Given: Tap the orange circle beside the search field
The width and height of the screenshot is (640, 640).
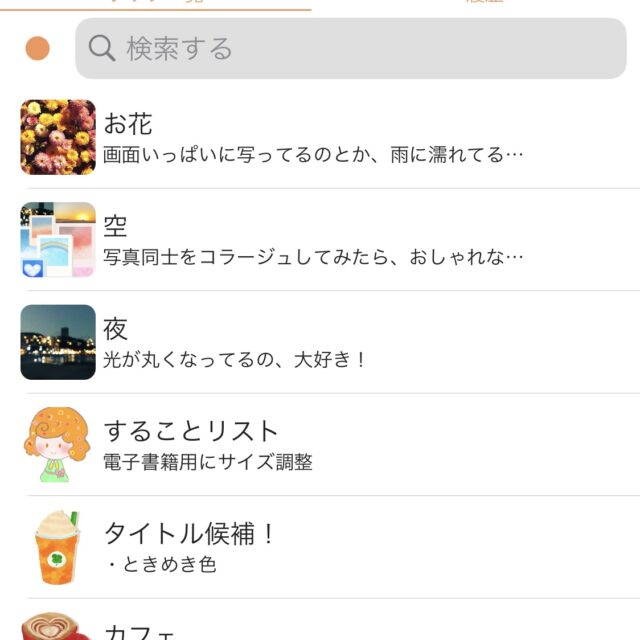Looking at the screenshot, I should [37, 48].
